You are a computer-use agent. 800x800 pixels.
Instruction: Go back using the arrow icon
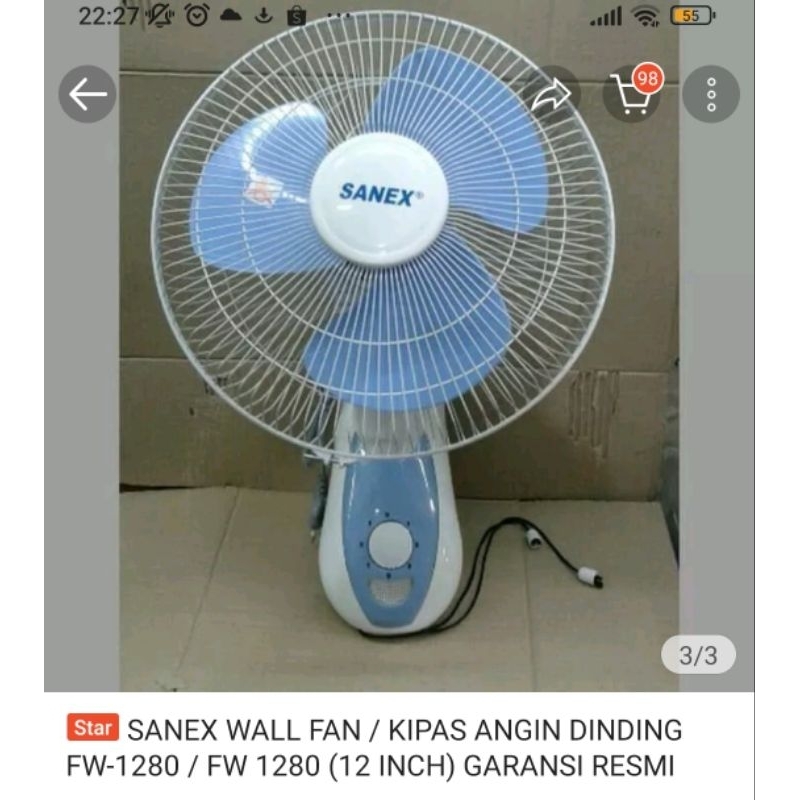[88, 95]
